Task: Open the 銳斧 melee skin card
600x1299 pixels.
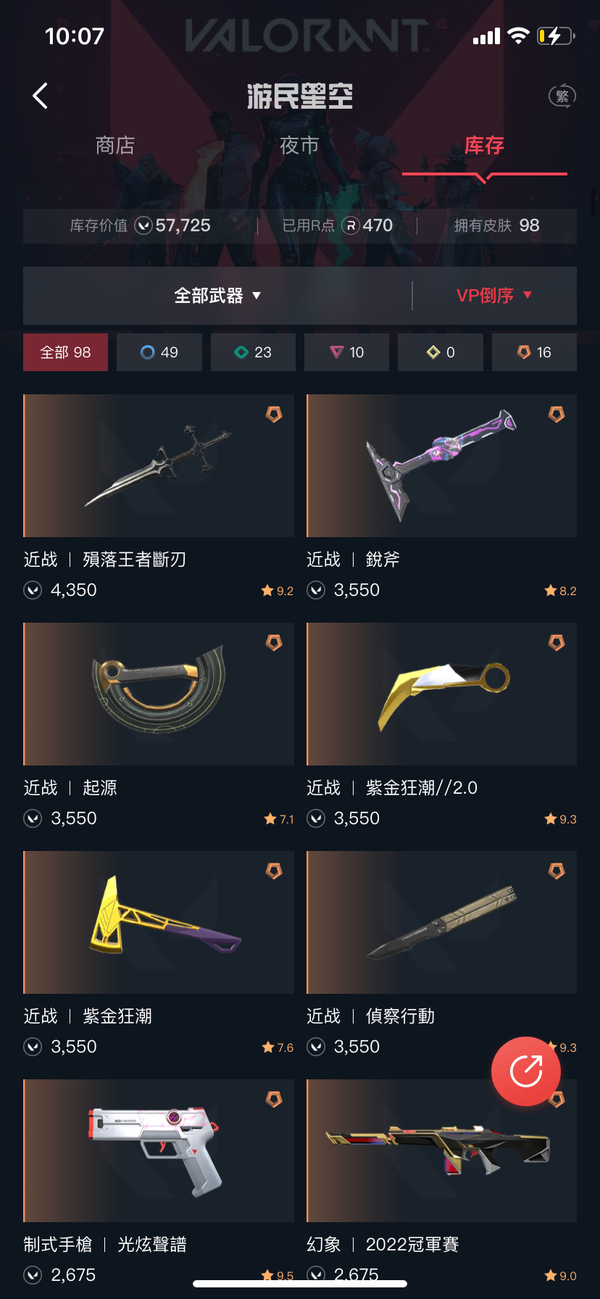Action: (x=441, y=467)
